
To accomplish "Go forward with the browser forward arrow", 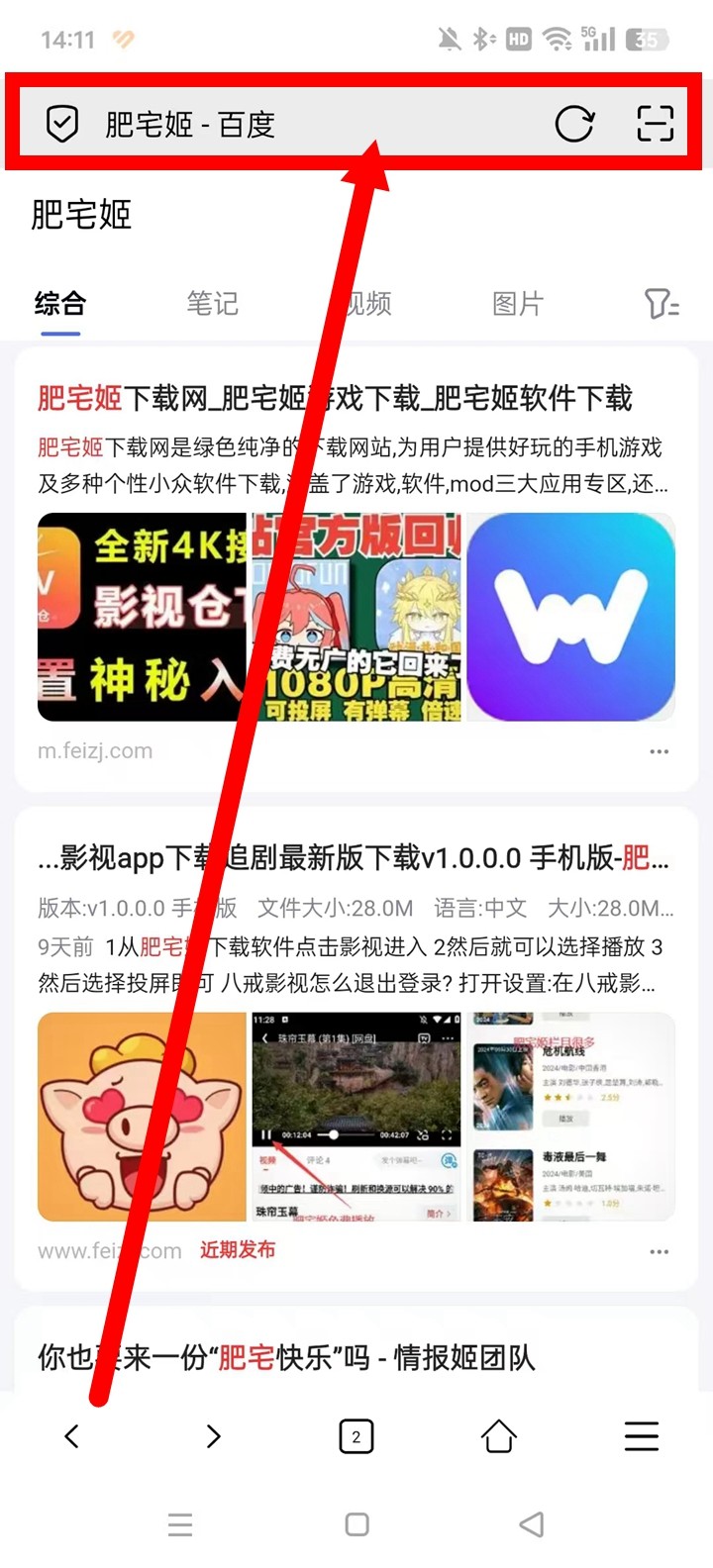I will point(214,1436).
